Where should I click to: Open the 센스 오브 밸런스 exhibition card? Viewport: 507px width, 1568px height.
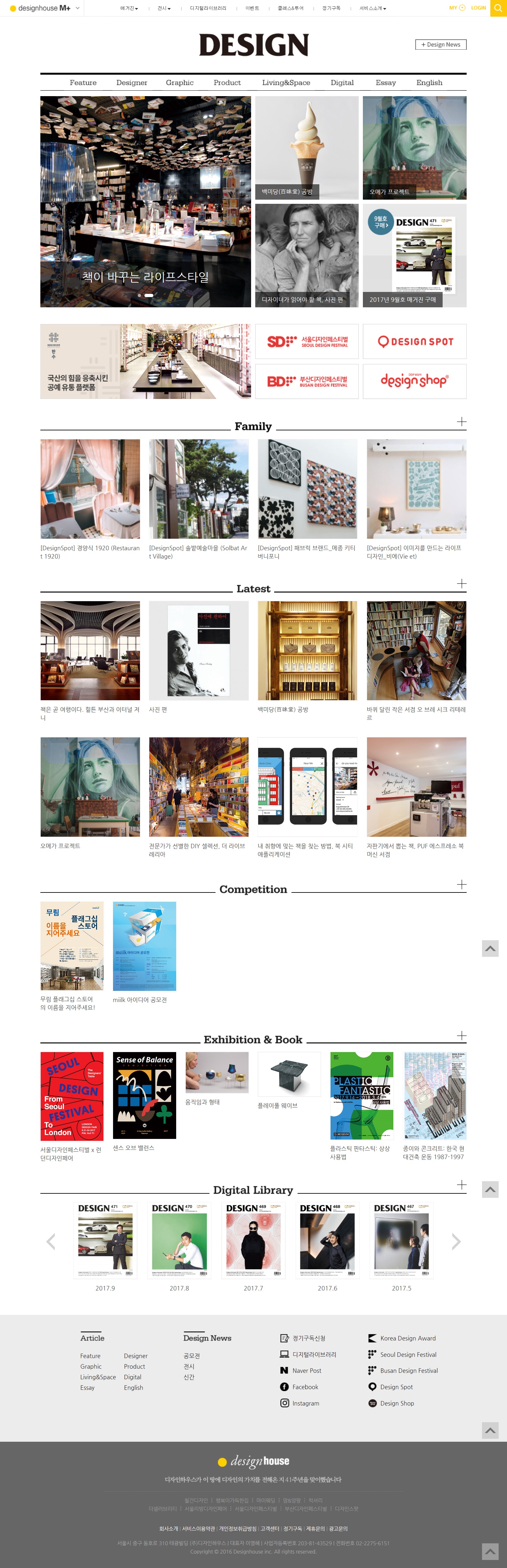click(x=144, y=1096)
